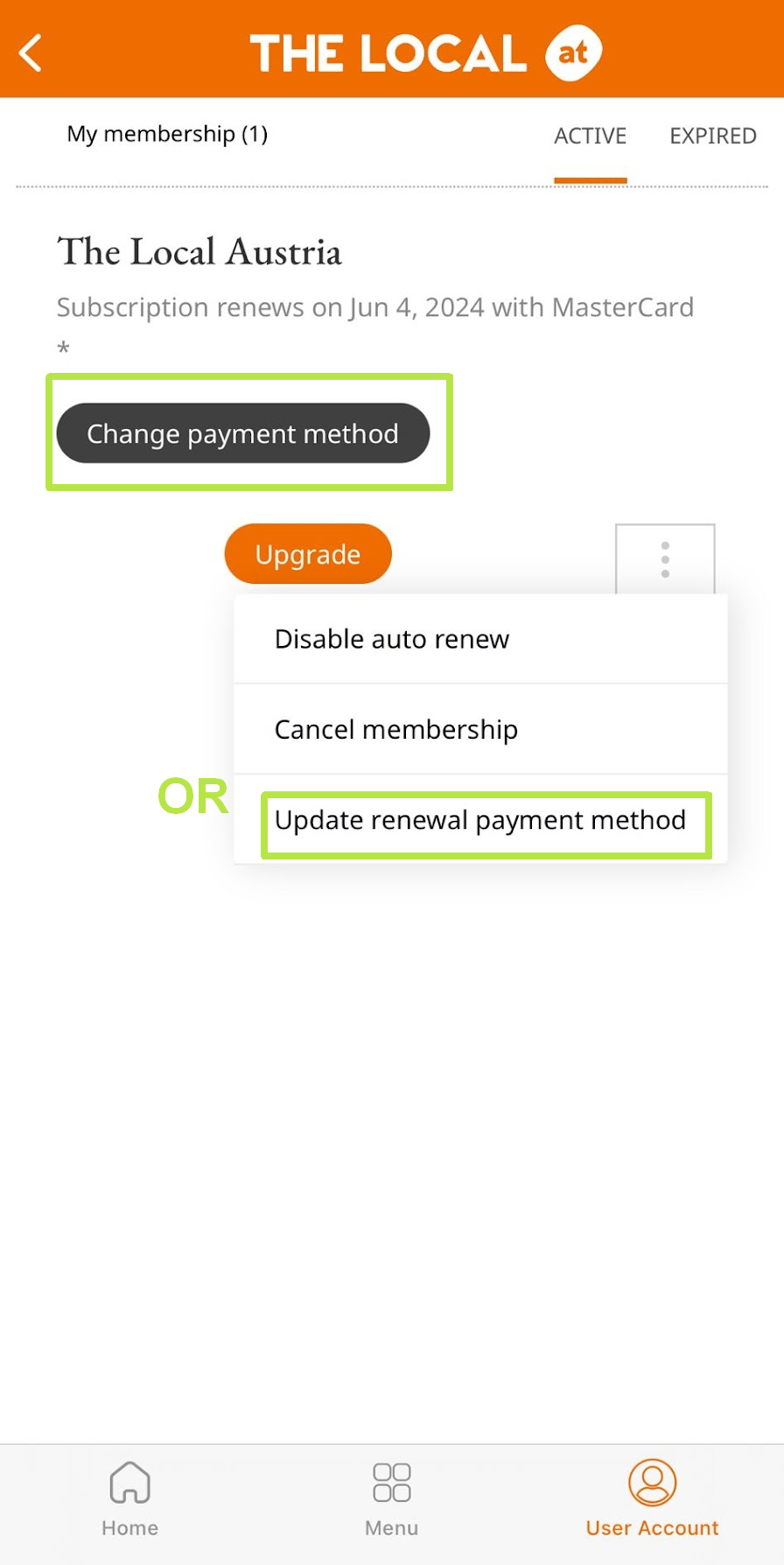Tap the Change payment method button
The height and width of the screenshot is (1565, 784).
(242, 433)
